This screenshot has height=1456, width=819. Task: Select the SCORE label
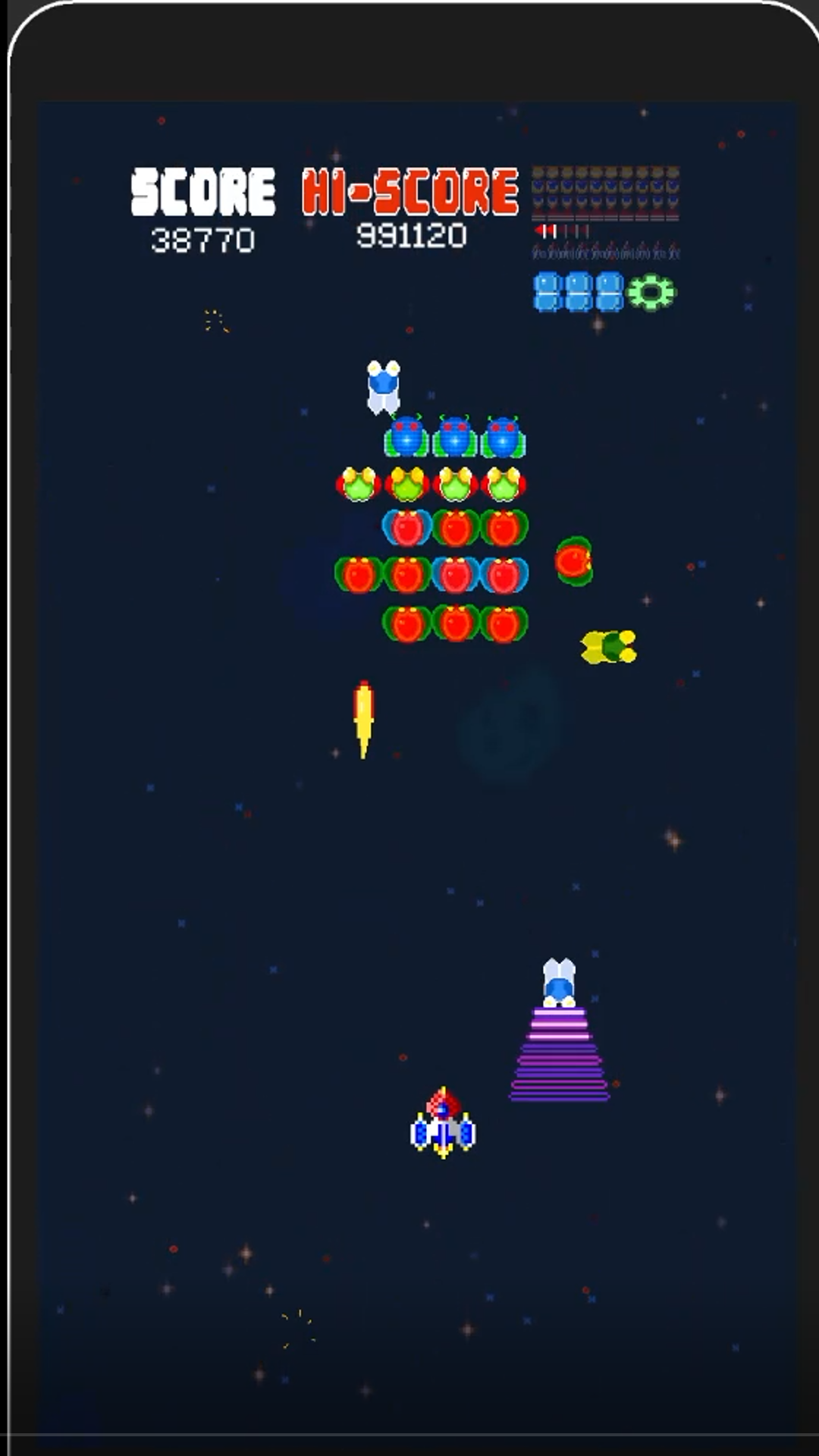[200, 188]
